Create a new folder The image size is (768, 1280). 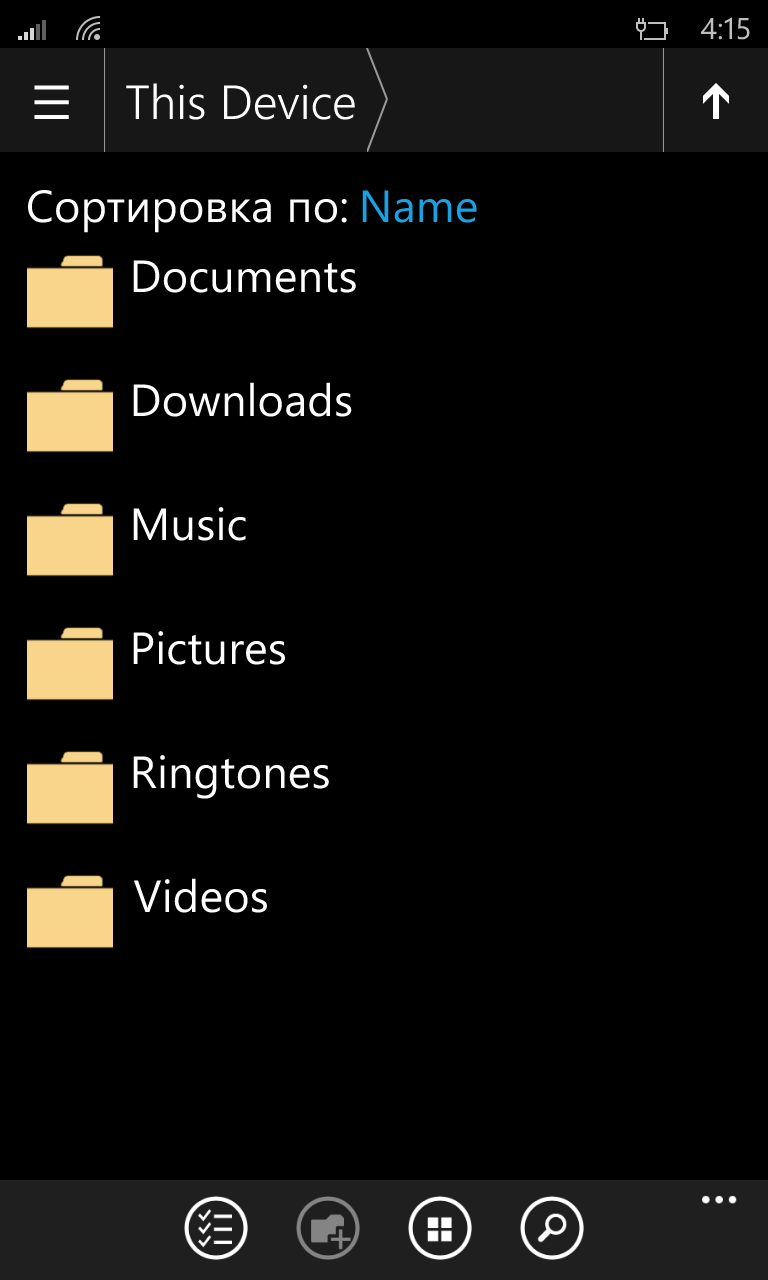pyautogui.click(x=328, y=1227)
